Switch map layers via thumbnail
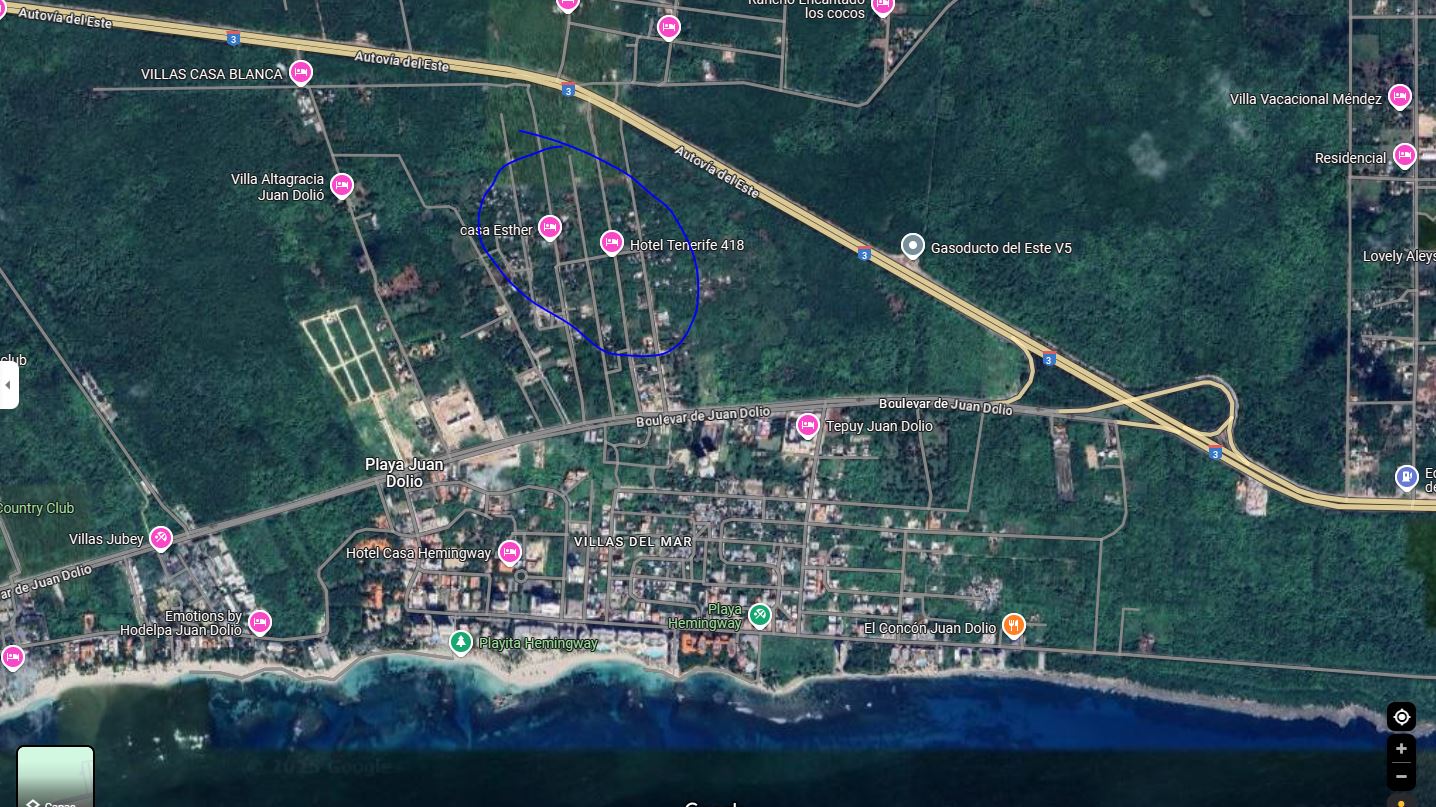This screenshot has width=1436, height=807. point(56,778)
